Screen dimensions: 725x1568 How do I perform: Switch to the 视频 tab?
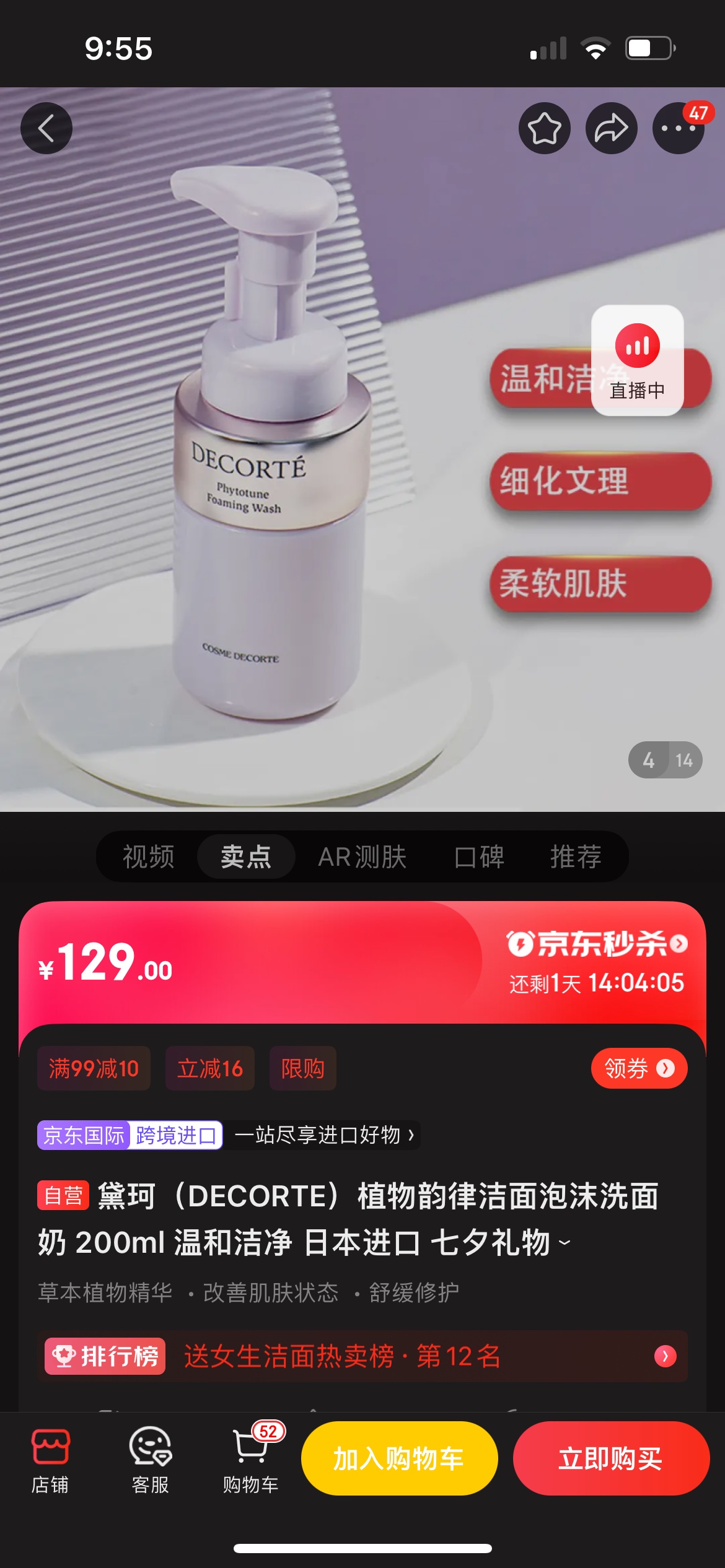[x=148, y=856]
